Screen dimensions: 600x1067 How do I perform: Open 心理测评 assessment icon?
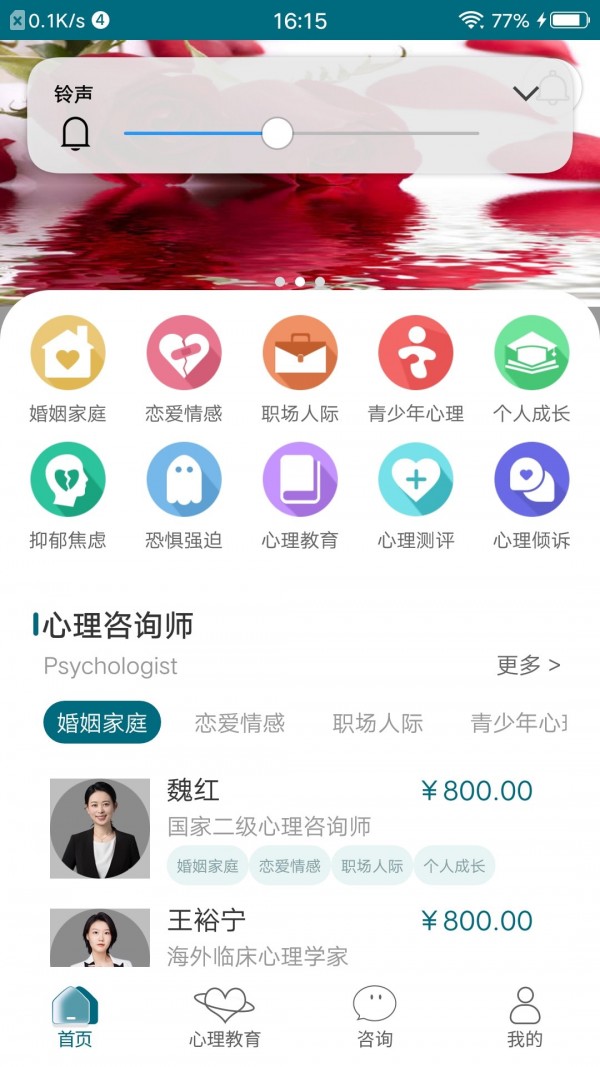(416, 480)
